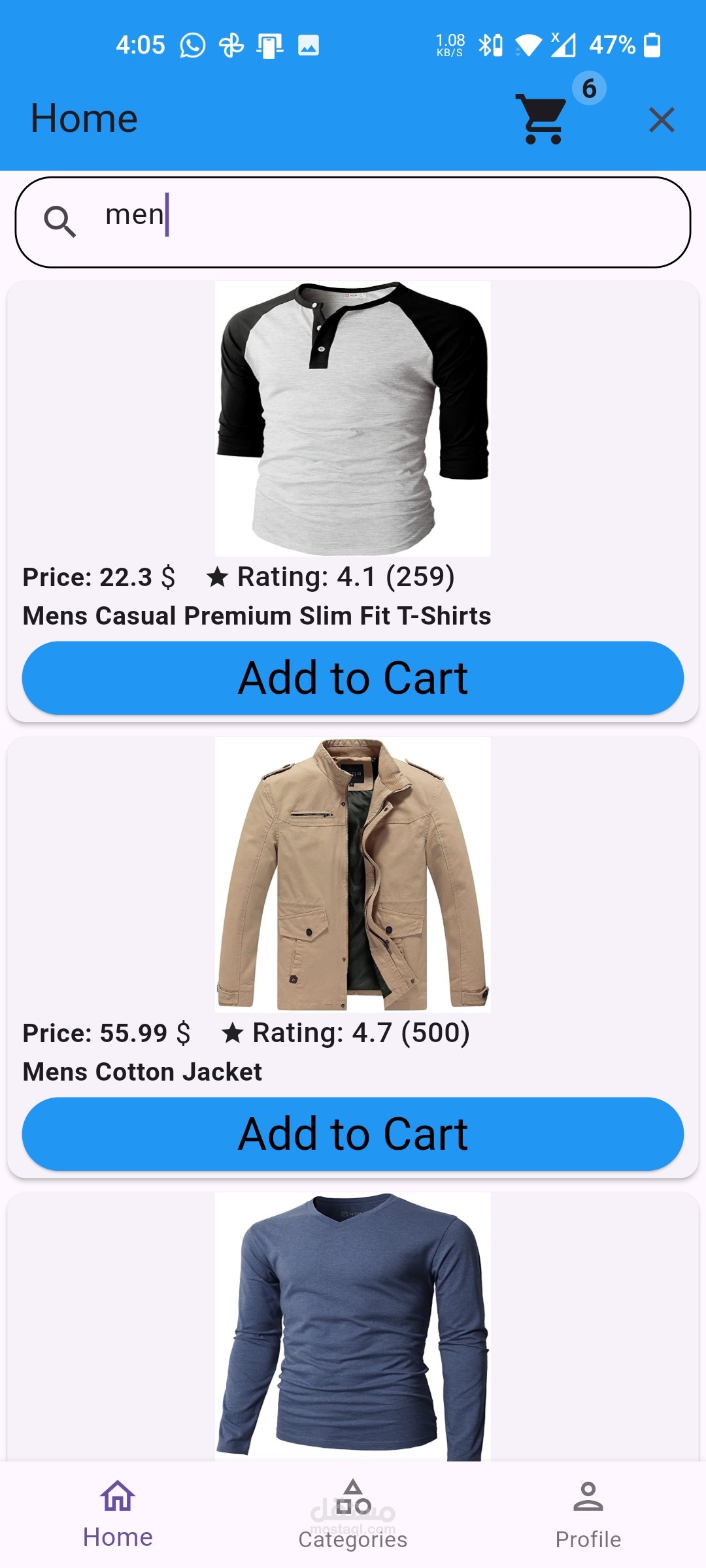The height and width of the screenshot is (1568, 706).
Task: Open the shopping cart
Action: [541, 119]
